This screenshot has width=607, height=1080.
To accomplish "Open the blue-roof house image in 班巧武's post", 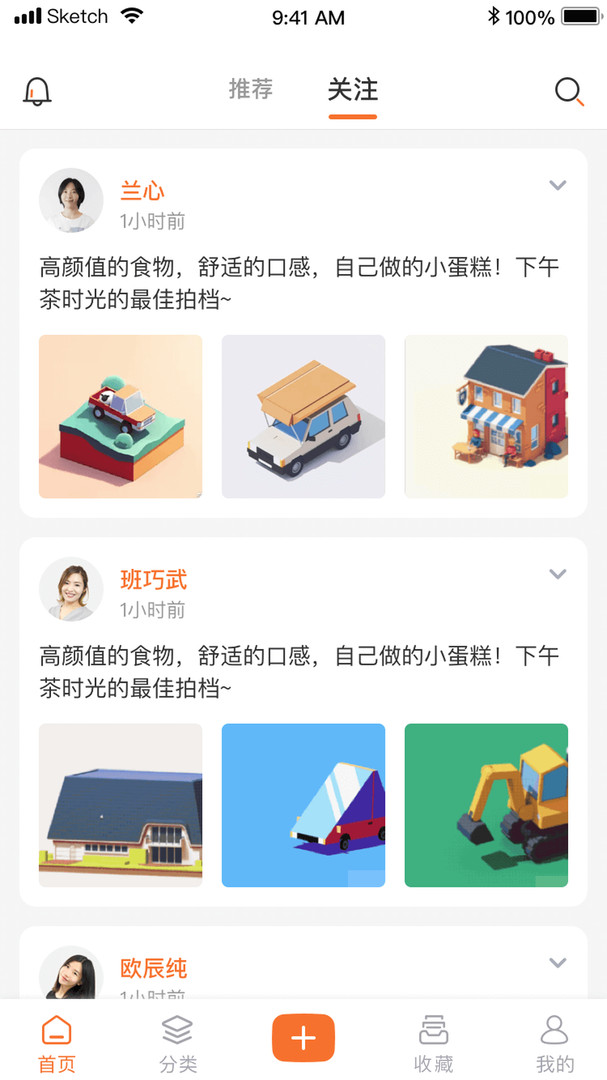I will (x=121, y=805).
